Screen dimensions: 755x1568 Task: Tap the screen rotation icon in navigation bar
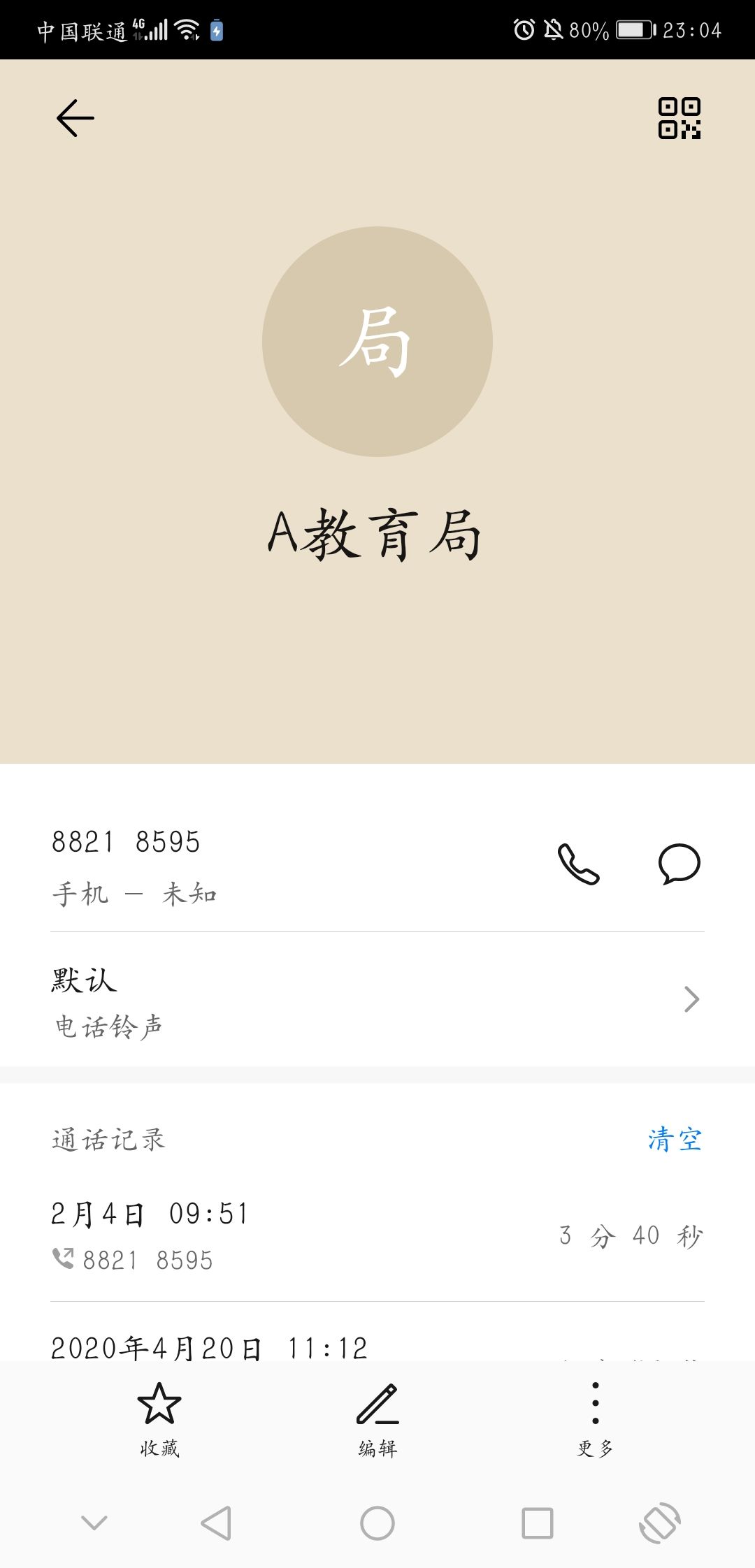(659, 1523)
